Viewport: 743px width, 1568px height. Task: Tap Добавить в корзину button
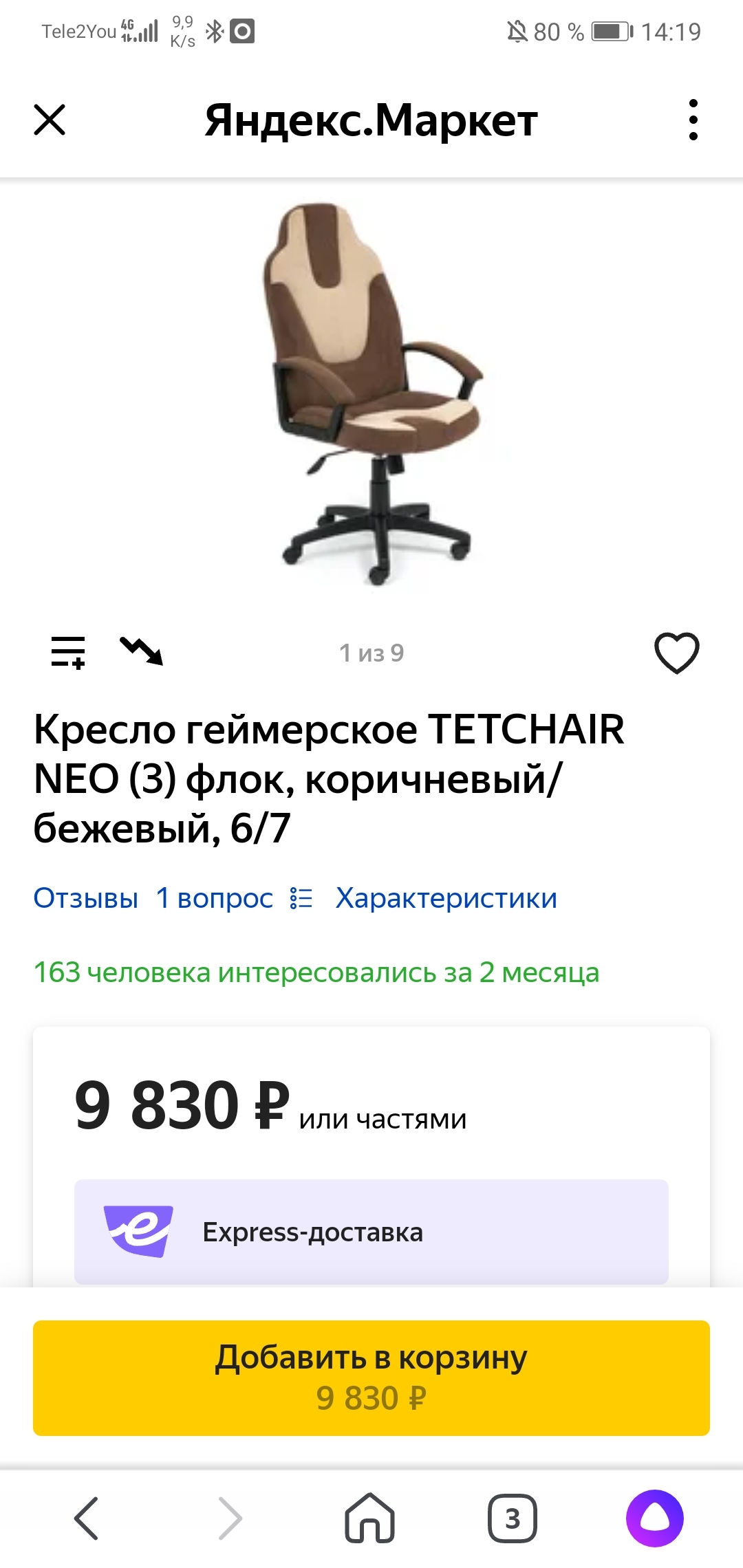click(371, 1378)
